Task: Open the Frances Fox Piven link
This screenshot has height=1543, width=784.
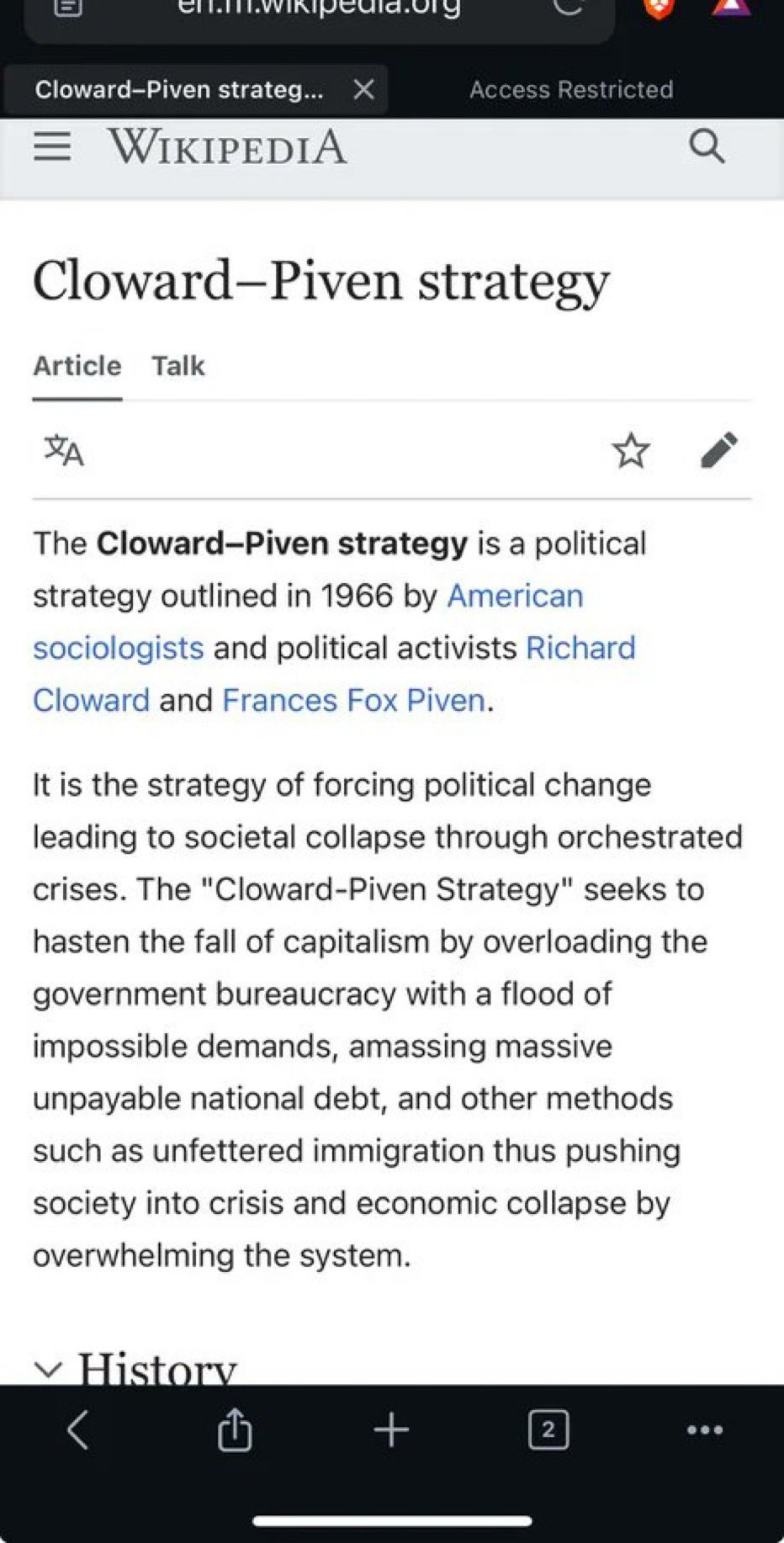Action: tap(353, 700)
